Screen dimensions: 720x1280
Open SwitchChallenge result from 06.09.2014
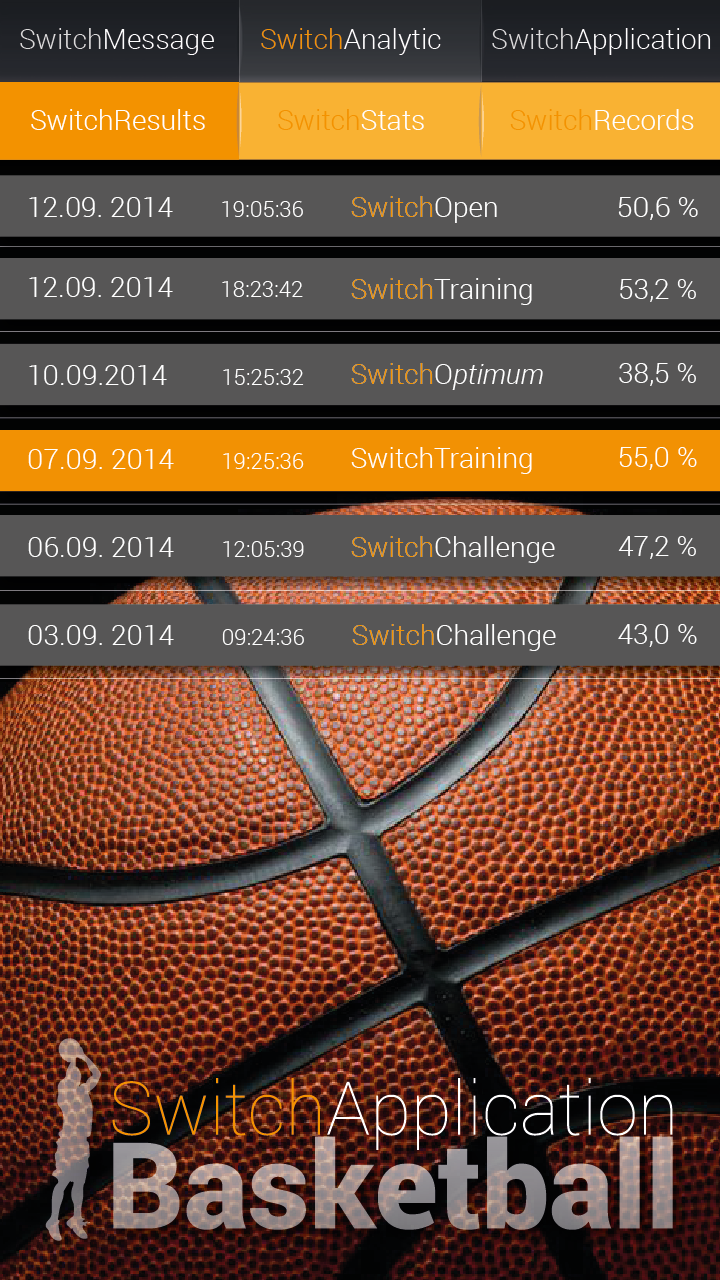click(x=360, y=547)
